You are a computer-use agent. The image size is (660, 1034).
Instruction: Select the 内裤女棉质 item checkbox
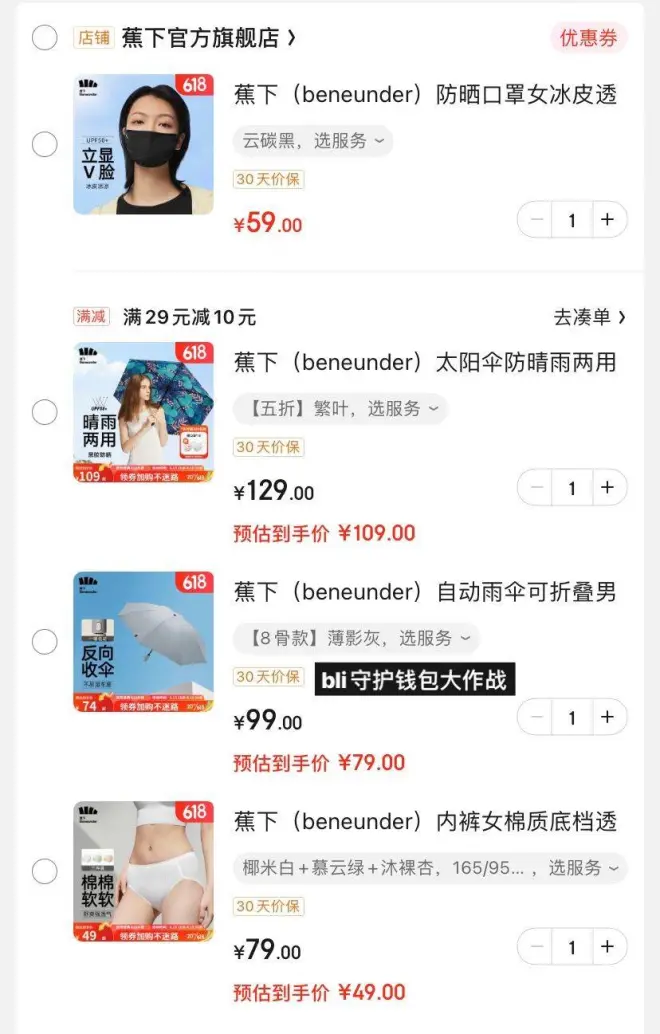coord(45,871)
